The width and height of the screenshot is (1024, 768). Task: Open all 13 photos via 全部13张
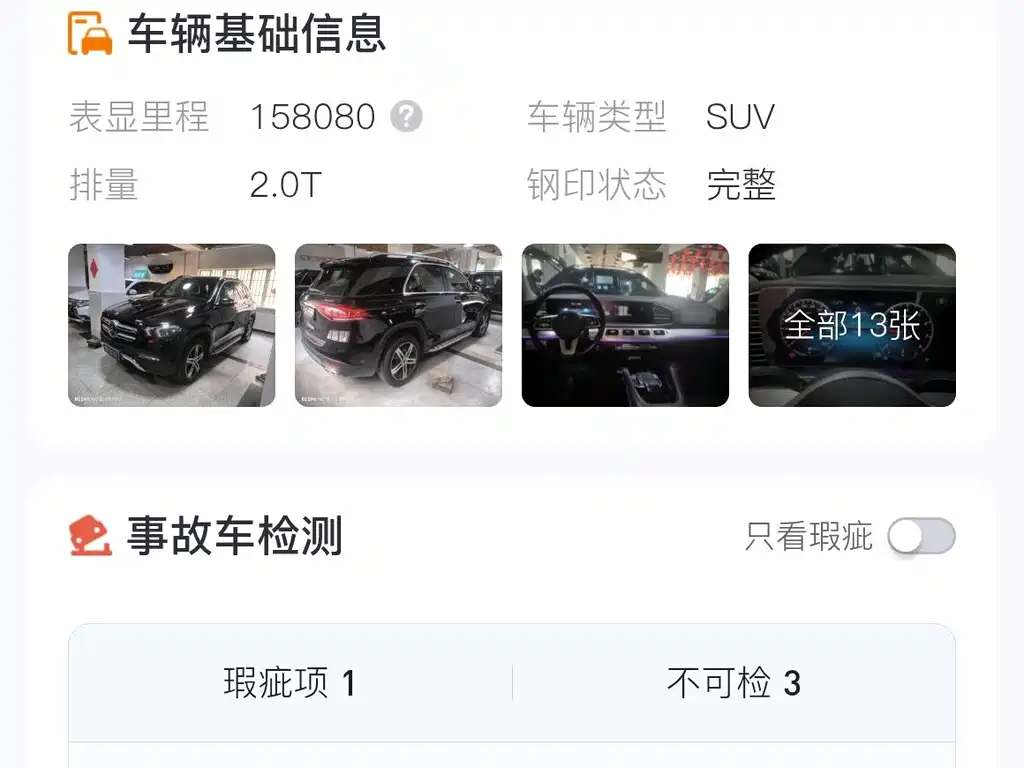click(852, 325)
